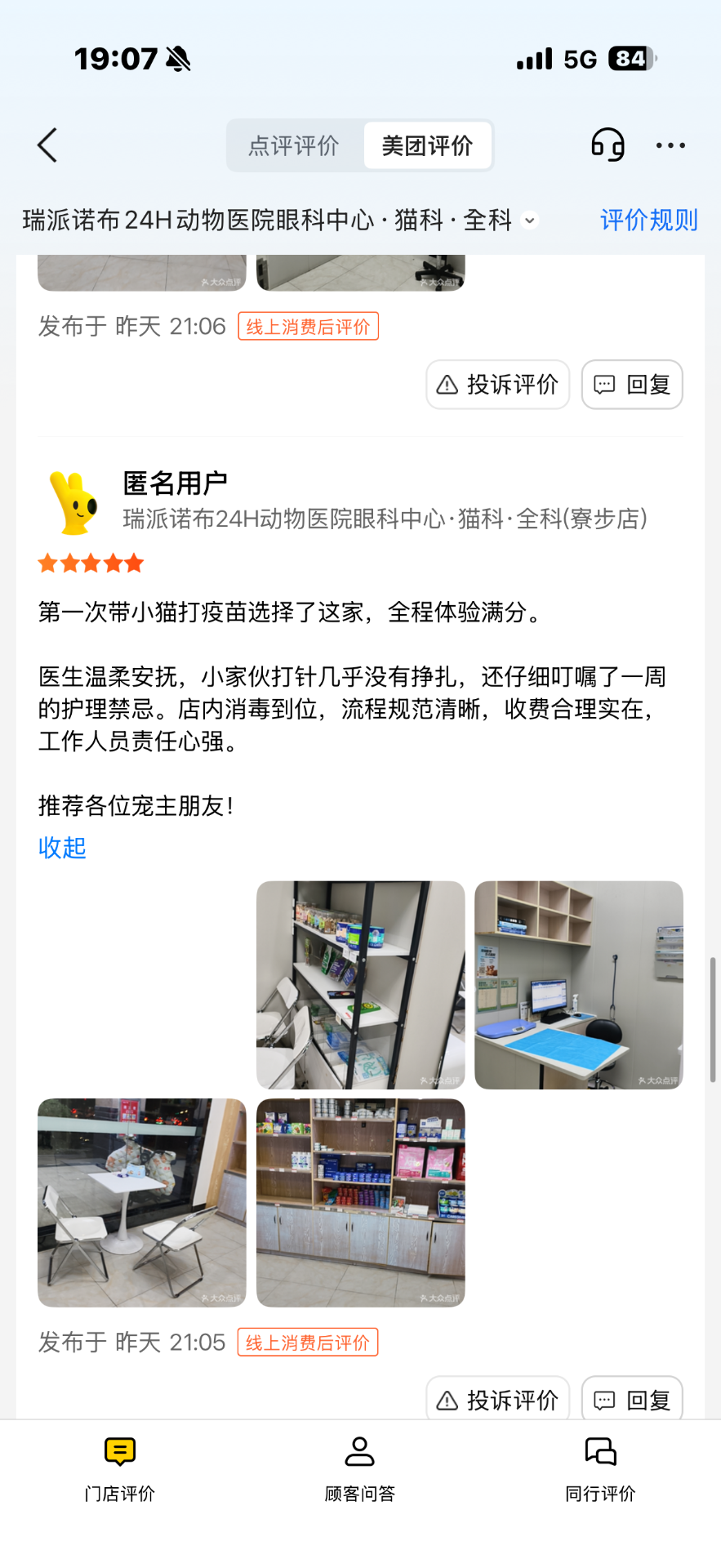721x1568 pixels.
Task: Open the photo of white table and chairs
Action: point(142,1203)
